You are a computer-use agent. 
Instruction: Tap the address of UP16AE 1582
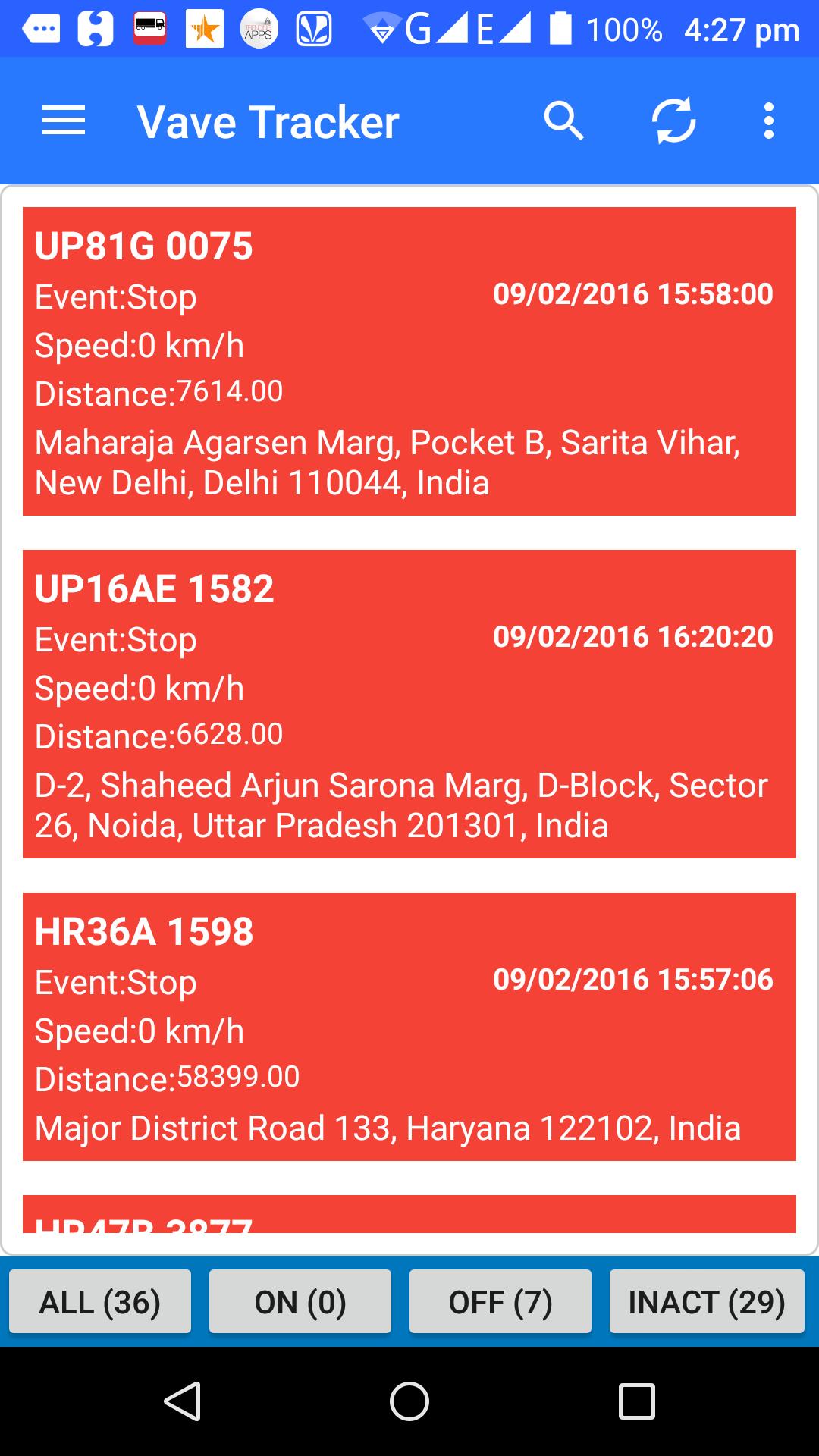click(400, 804)
